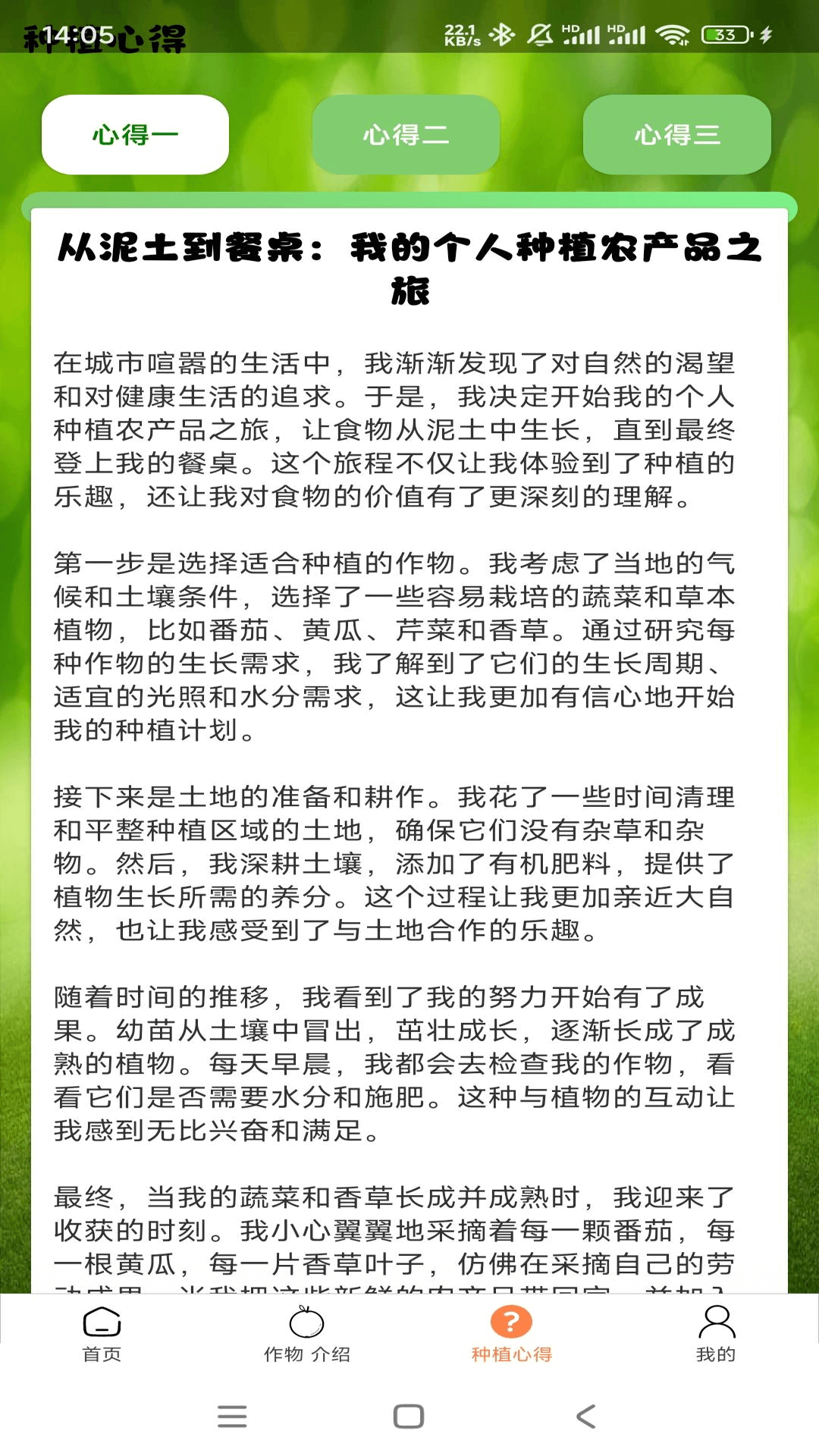Go back using the system back button
This screenshot has height=1456, width=819.
tap(586, 1416)
